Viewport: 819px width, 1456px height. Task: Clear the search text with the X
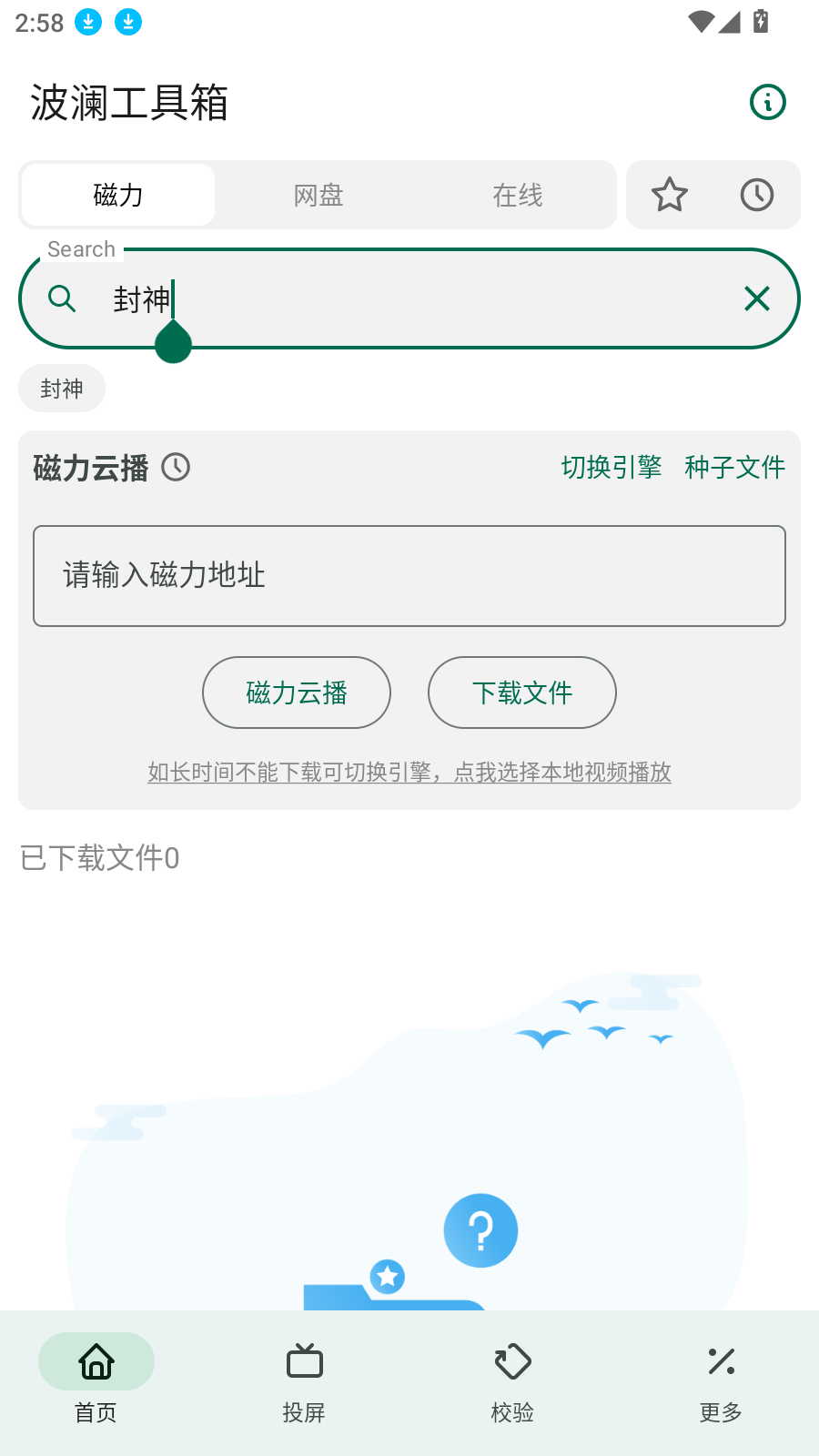coord(757,298)
